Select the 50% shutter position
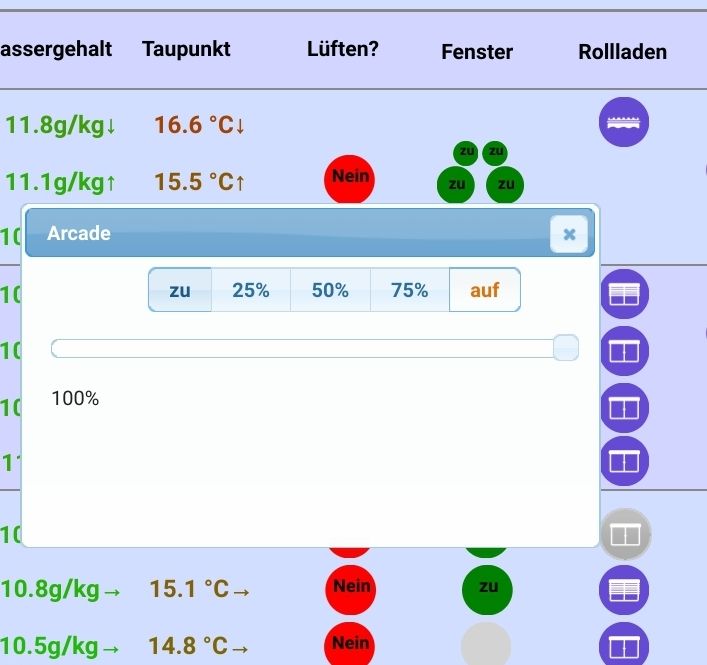The width and height of the screenshot is (707, 665). tap(330, 290)
